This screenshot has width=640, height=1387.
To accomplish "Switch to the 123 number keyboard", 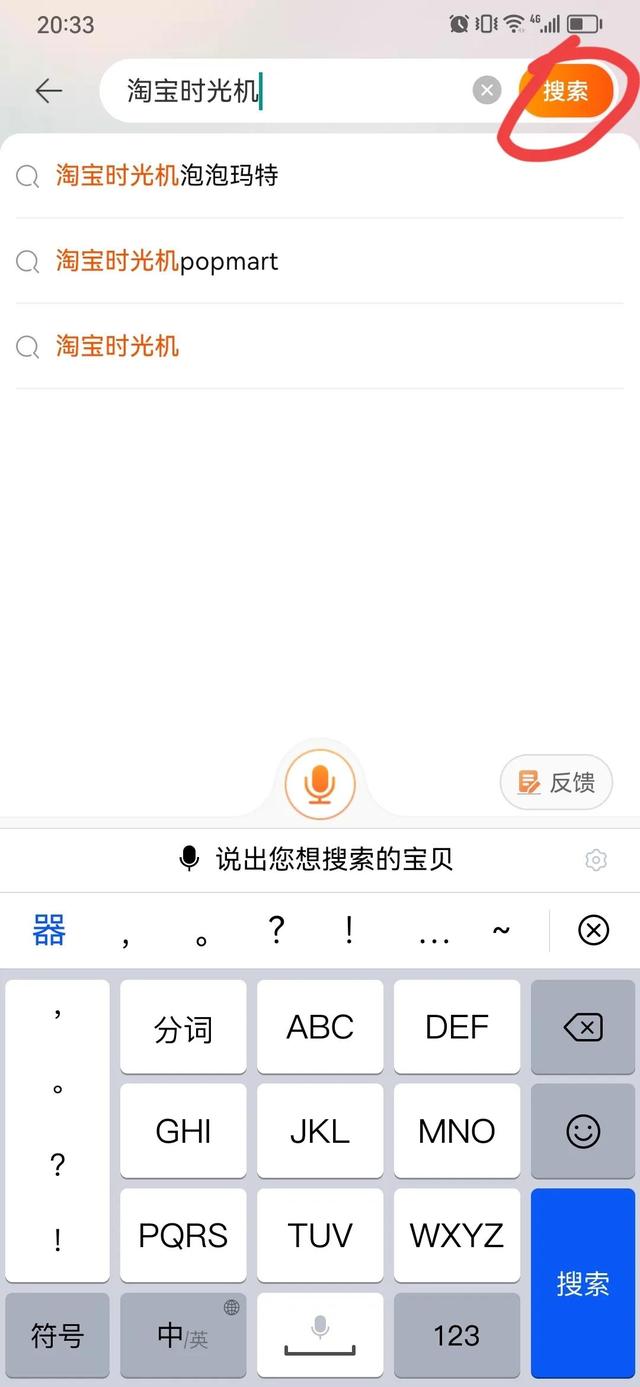I will coord(457,1335).
